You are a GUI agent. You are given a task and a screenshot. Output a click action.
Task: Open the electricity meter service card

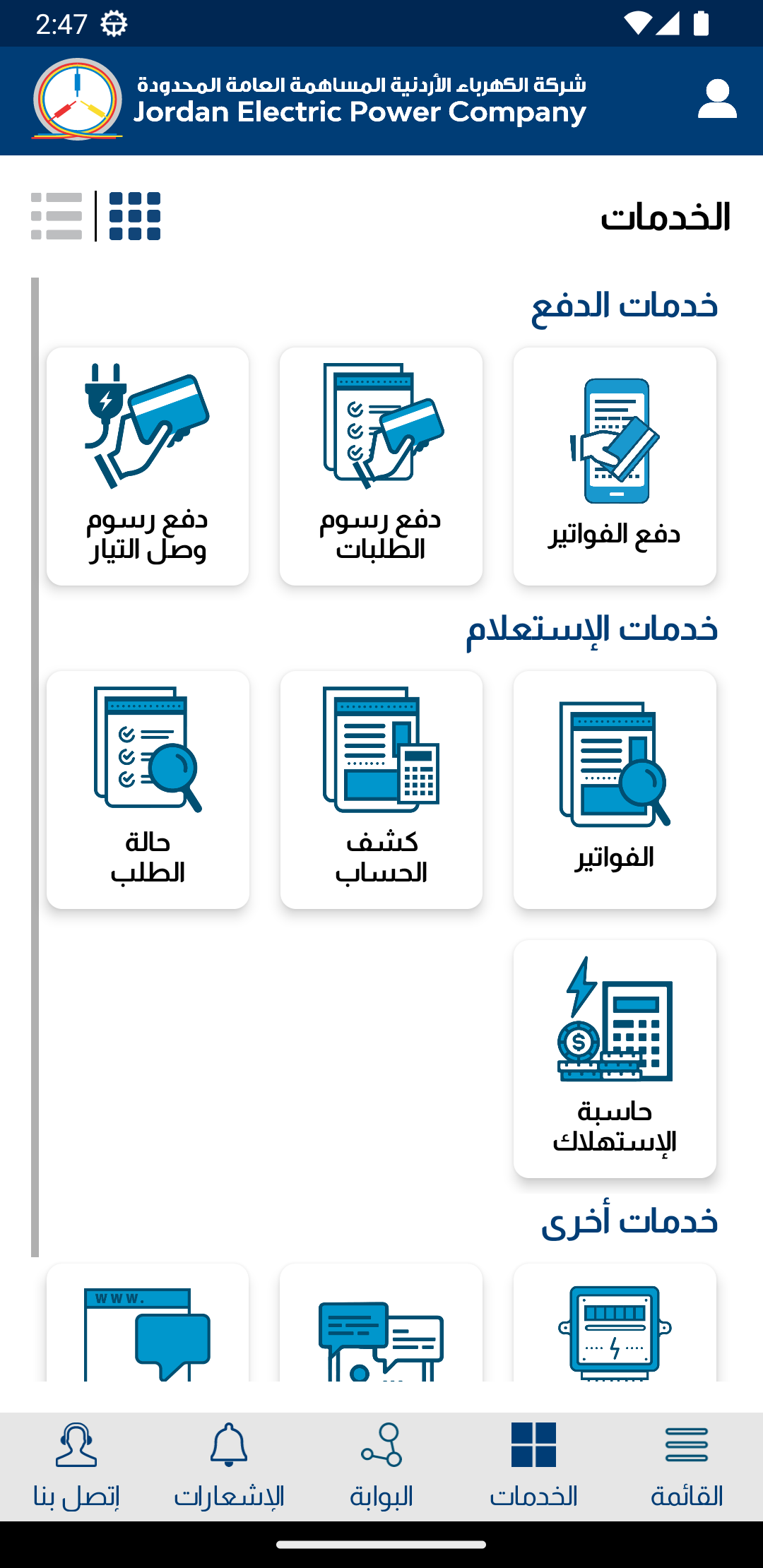(615, 1328)
